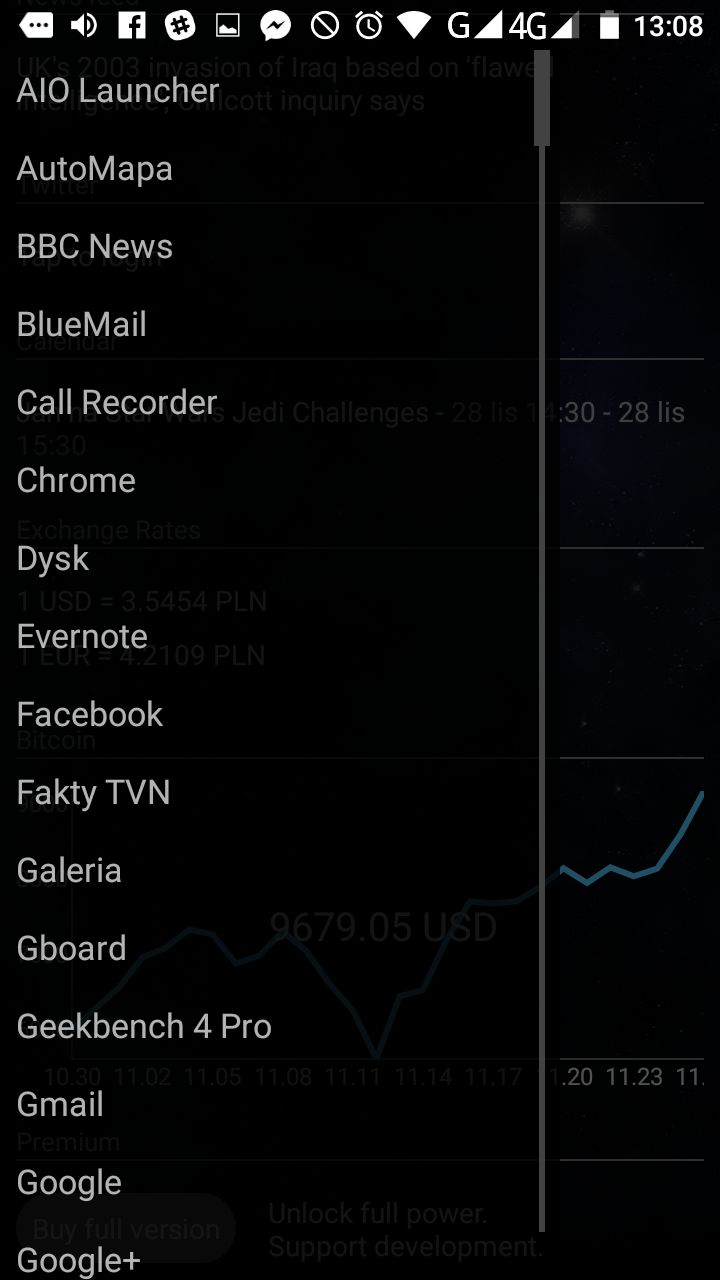The height and width of the screenshot is (1280, 720).
Task: Launch AutoMapa
Action: click(95, 168)
